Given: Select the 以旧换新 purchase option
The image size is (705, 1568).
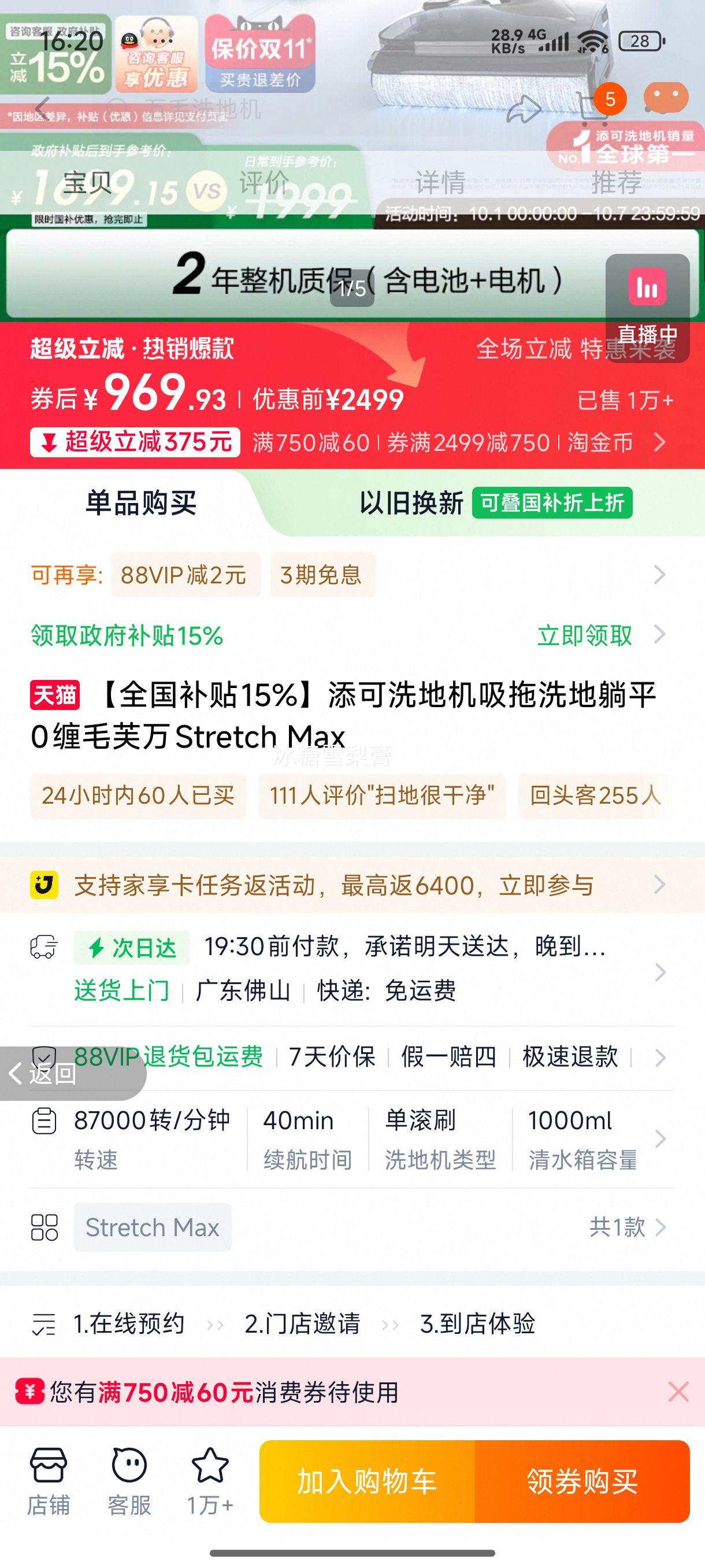Looking at the screenshot, I should 411,504.
